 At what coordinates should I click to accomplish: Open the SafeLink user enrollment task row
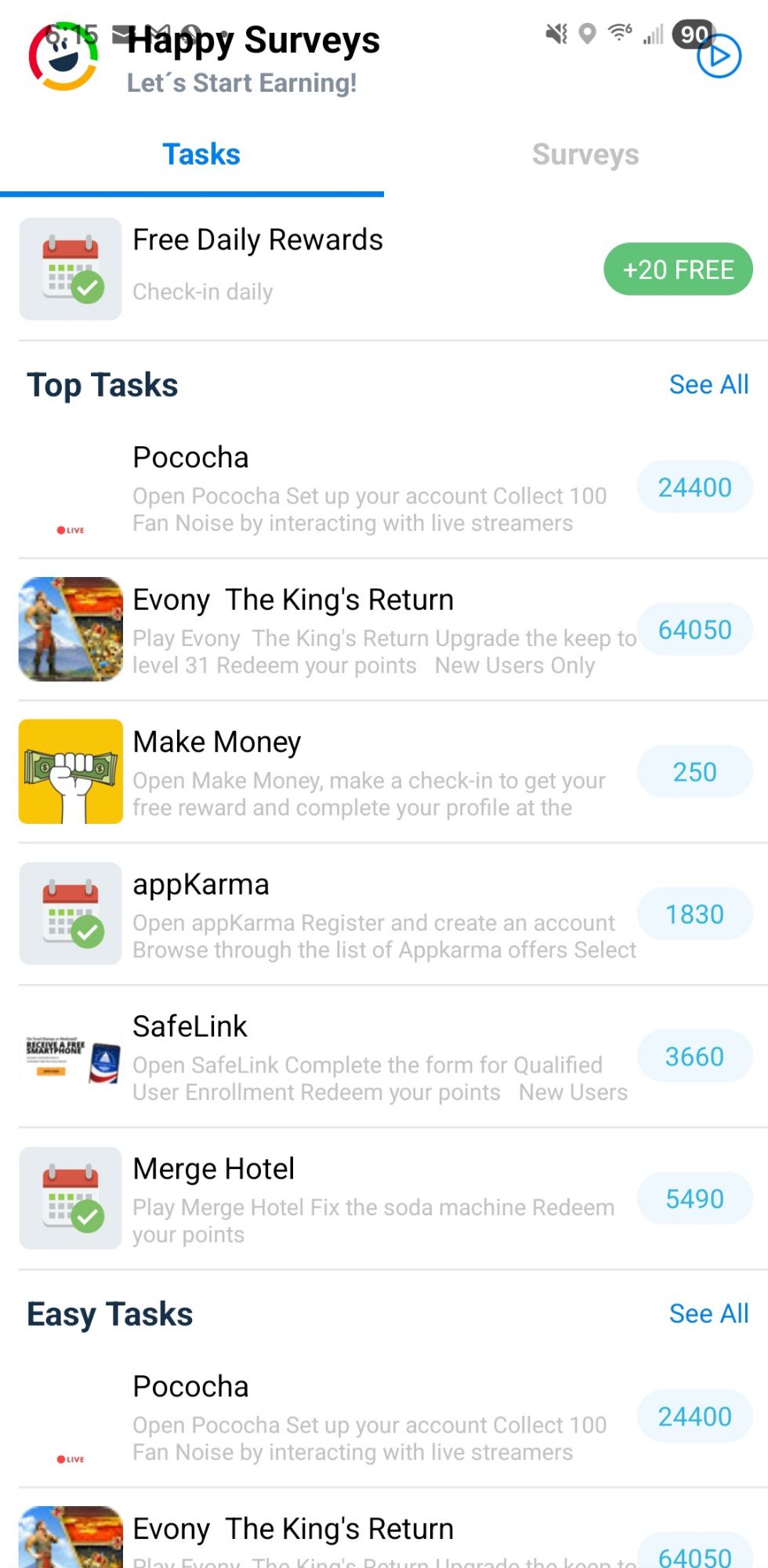[x=353, y=1056]
